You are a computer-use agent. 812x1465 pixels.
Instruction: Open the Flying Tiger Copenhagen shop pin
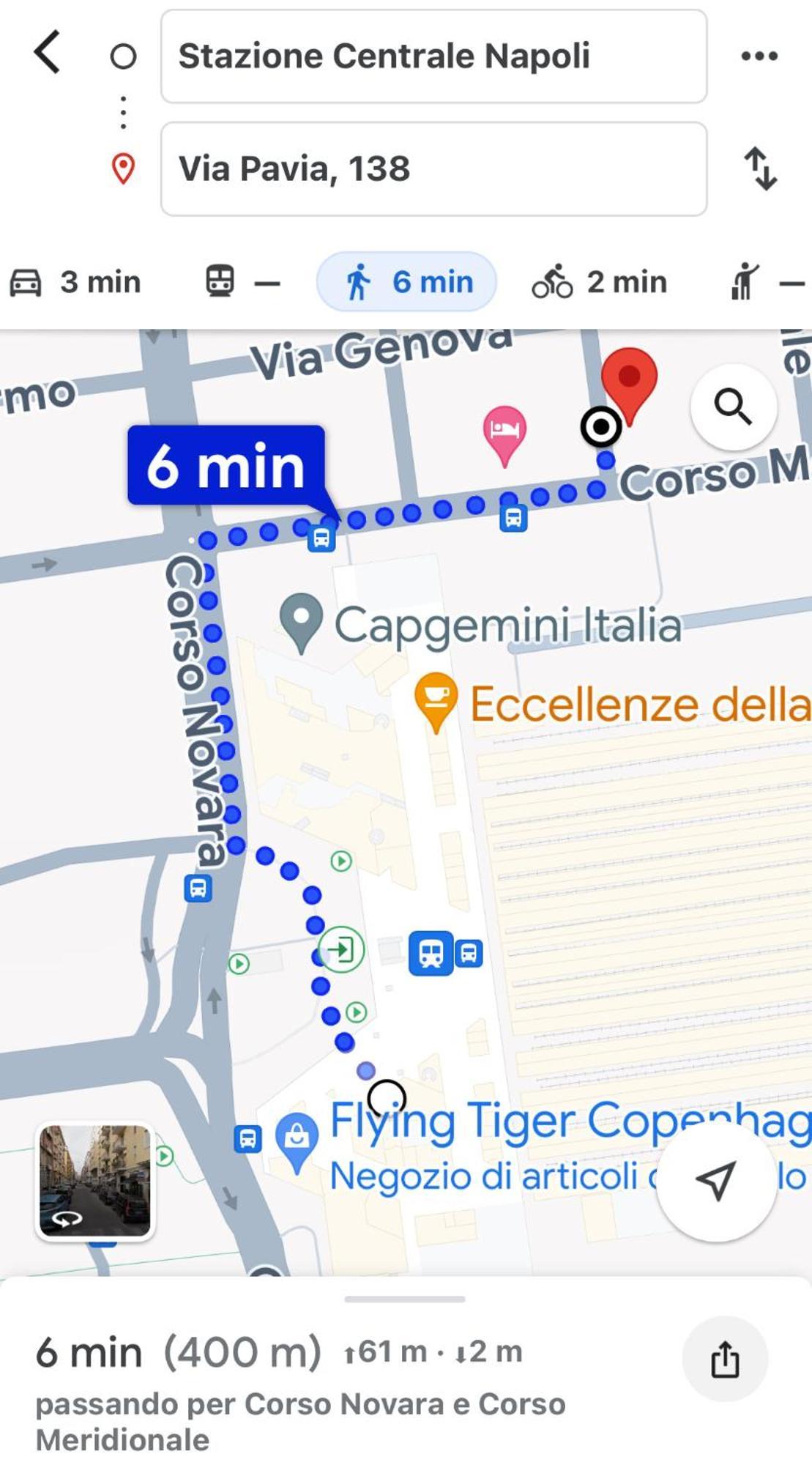click(x=297, y=1137)
